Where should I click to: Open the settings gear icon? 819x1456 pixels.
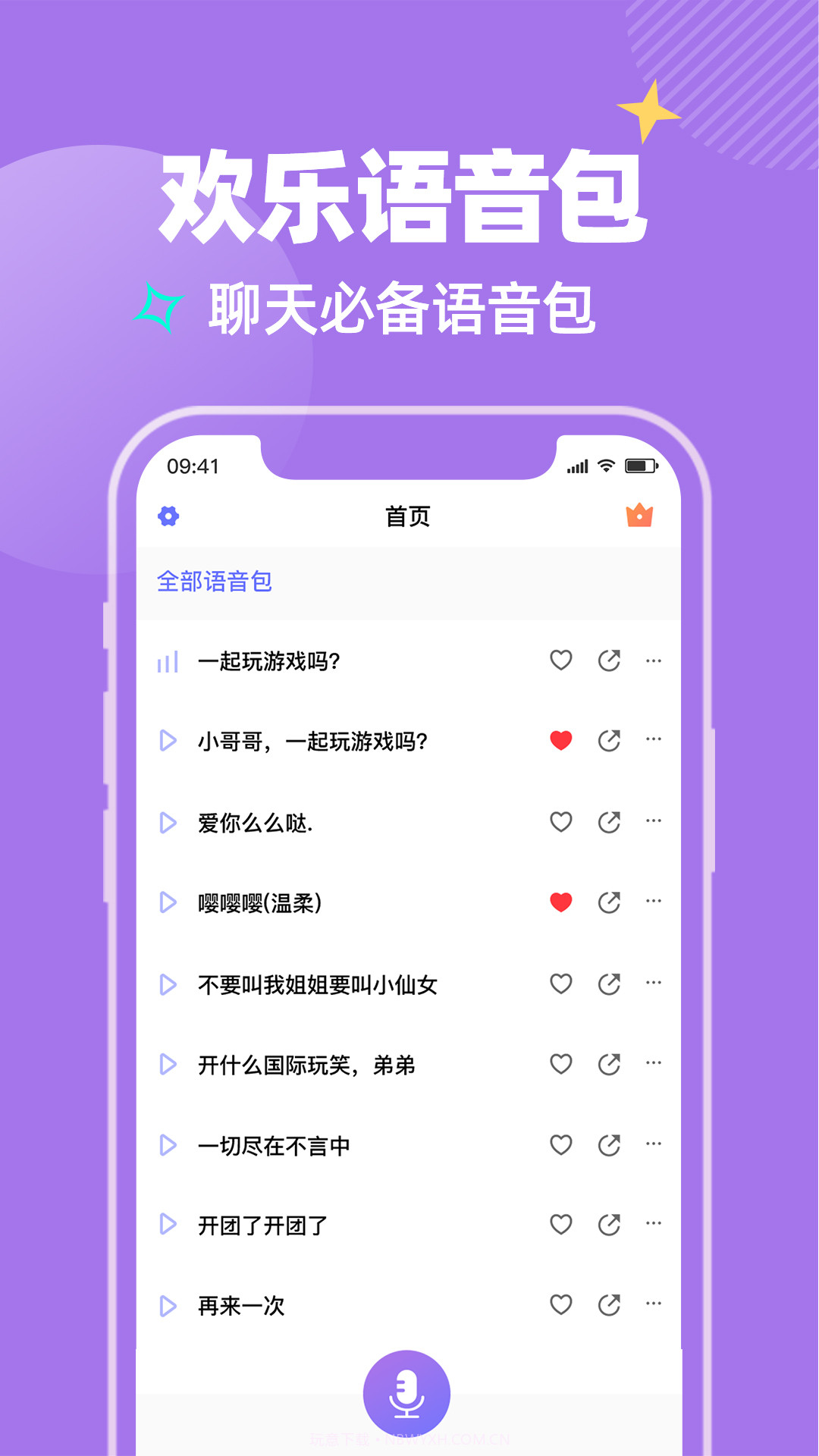click(168, 516)
